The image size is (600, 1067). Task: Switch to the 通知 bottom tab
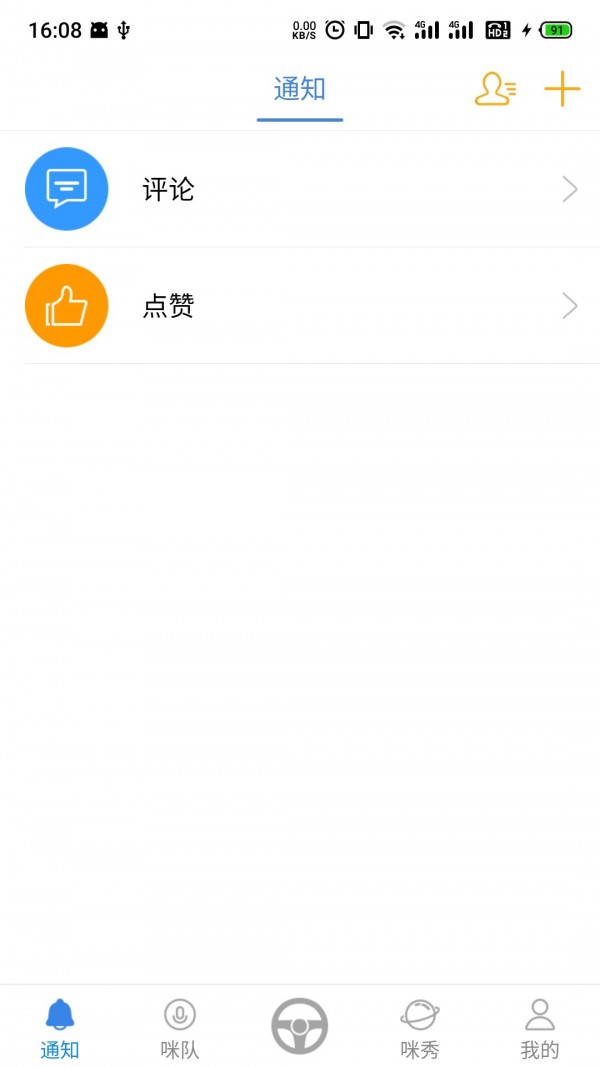click(60, 1028)
